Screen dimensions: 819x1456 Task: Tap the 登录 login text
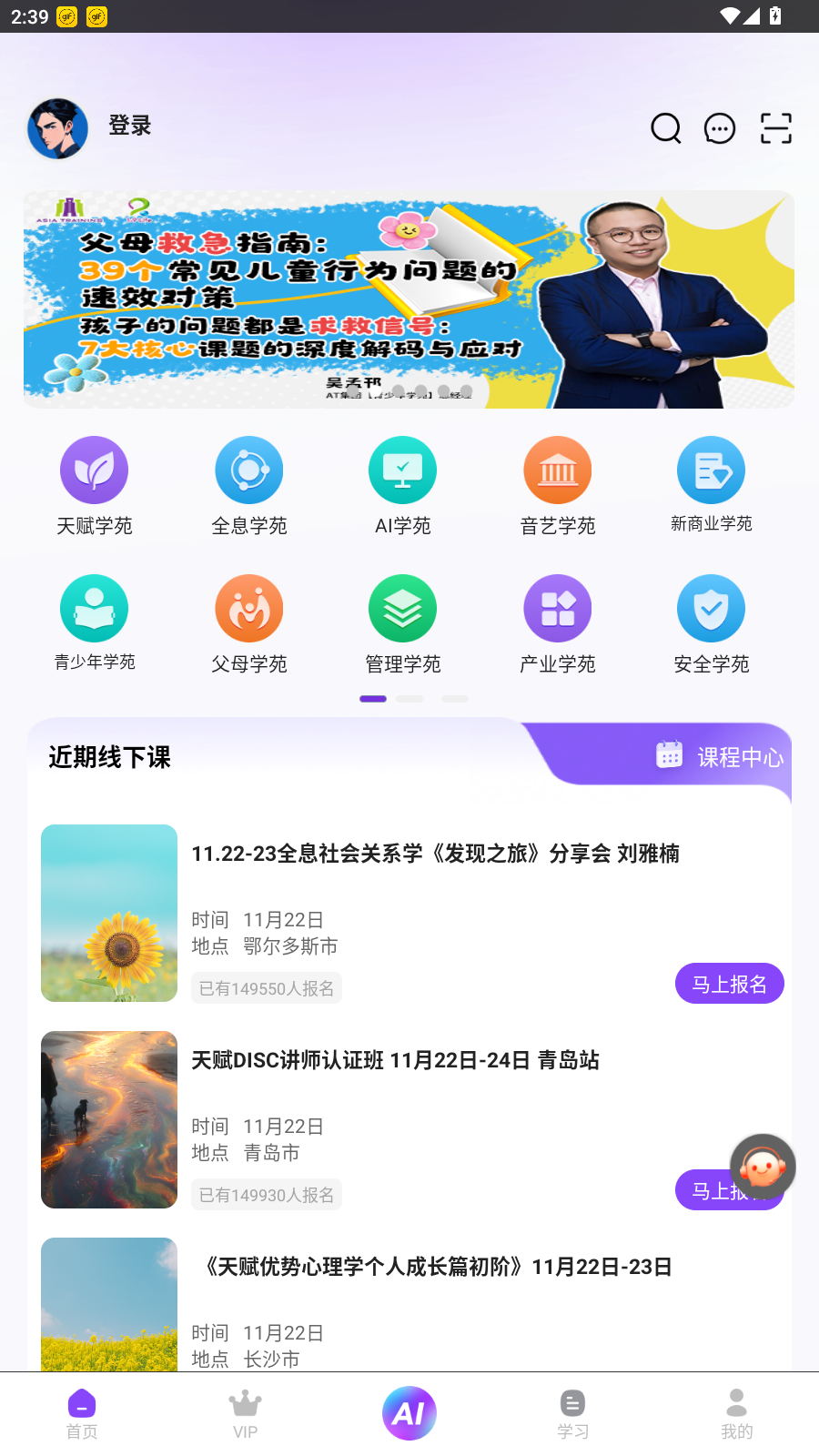pyautogui.click(x=128, y=126)
